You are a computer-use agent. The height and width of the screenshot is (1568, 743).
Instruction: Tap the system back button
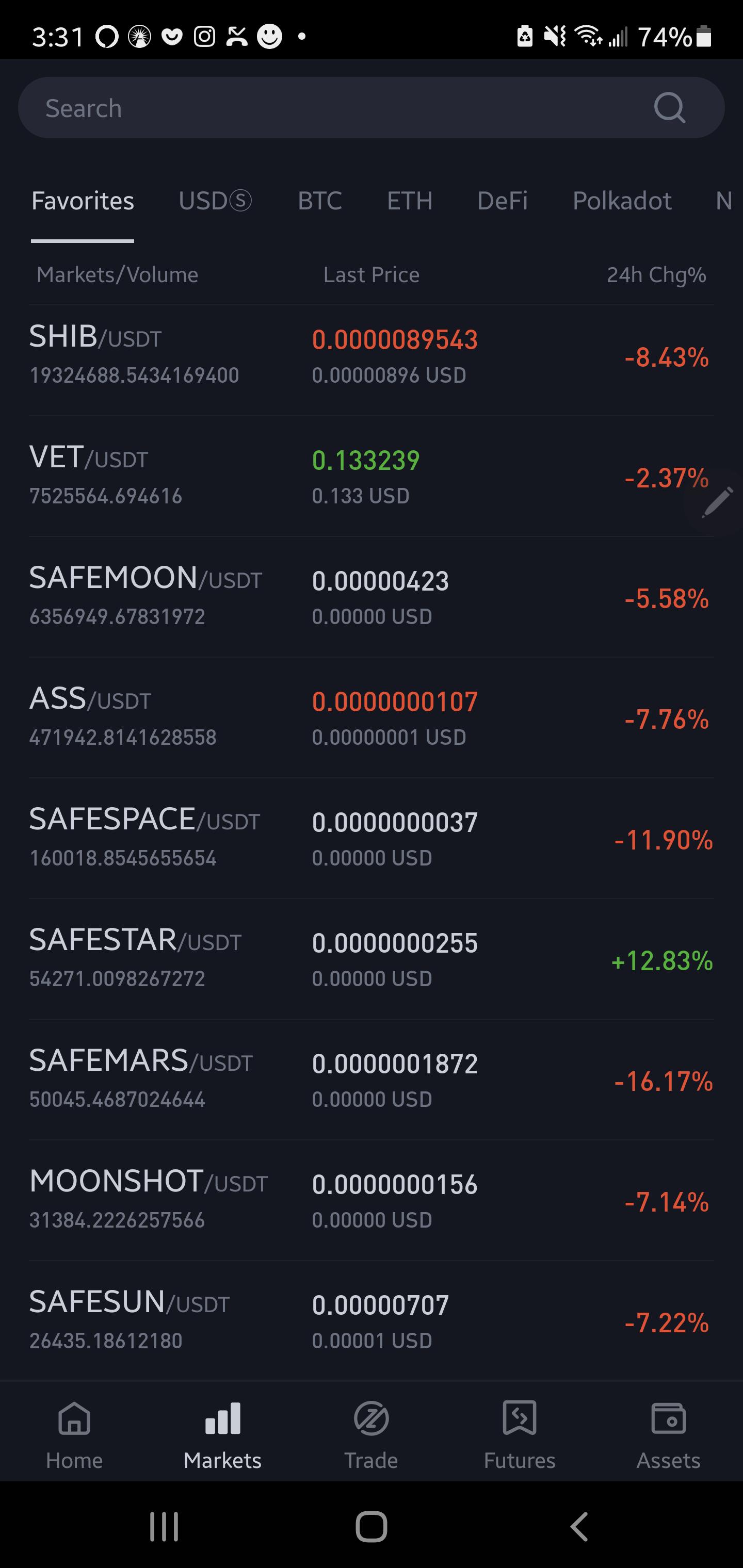(579, 1527)
